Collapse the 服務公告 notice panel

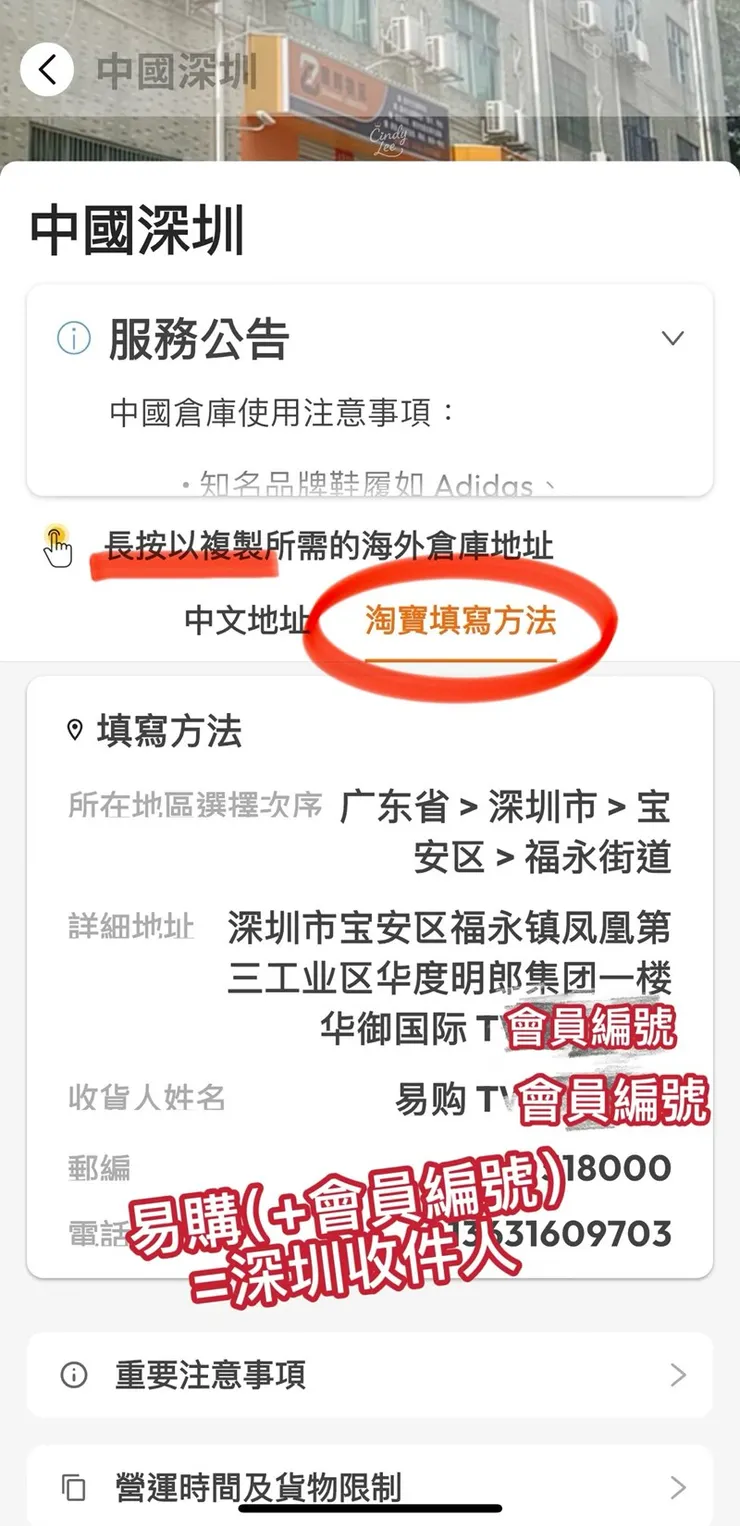(673, 338)
